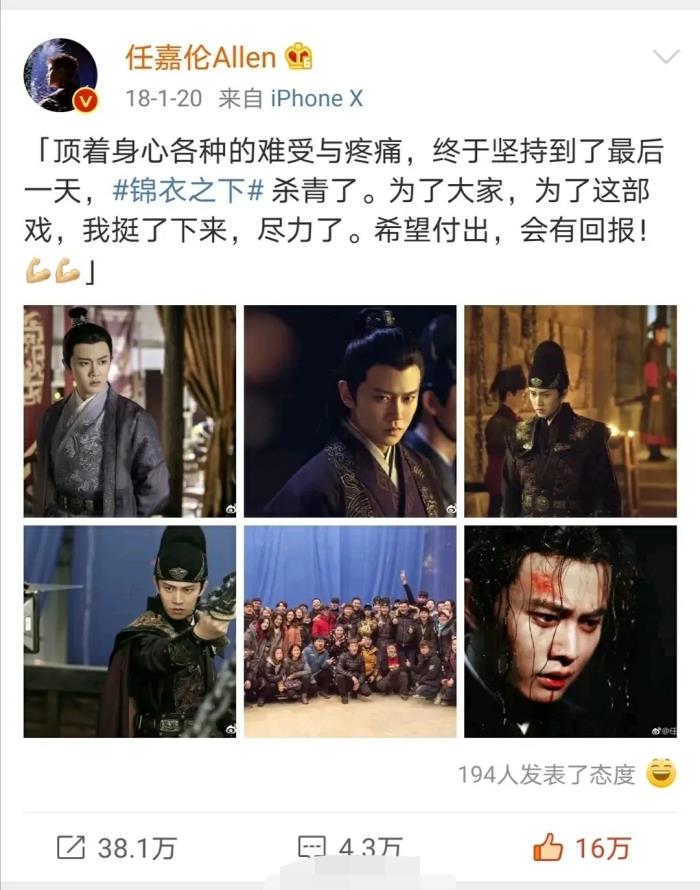700x890 pixels.
Task: Like the post with 16万 likes
Action: tap(582, 848)
